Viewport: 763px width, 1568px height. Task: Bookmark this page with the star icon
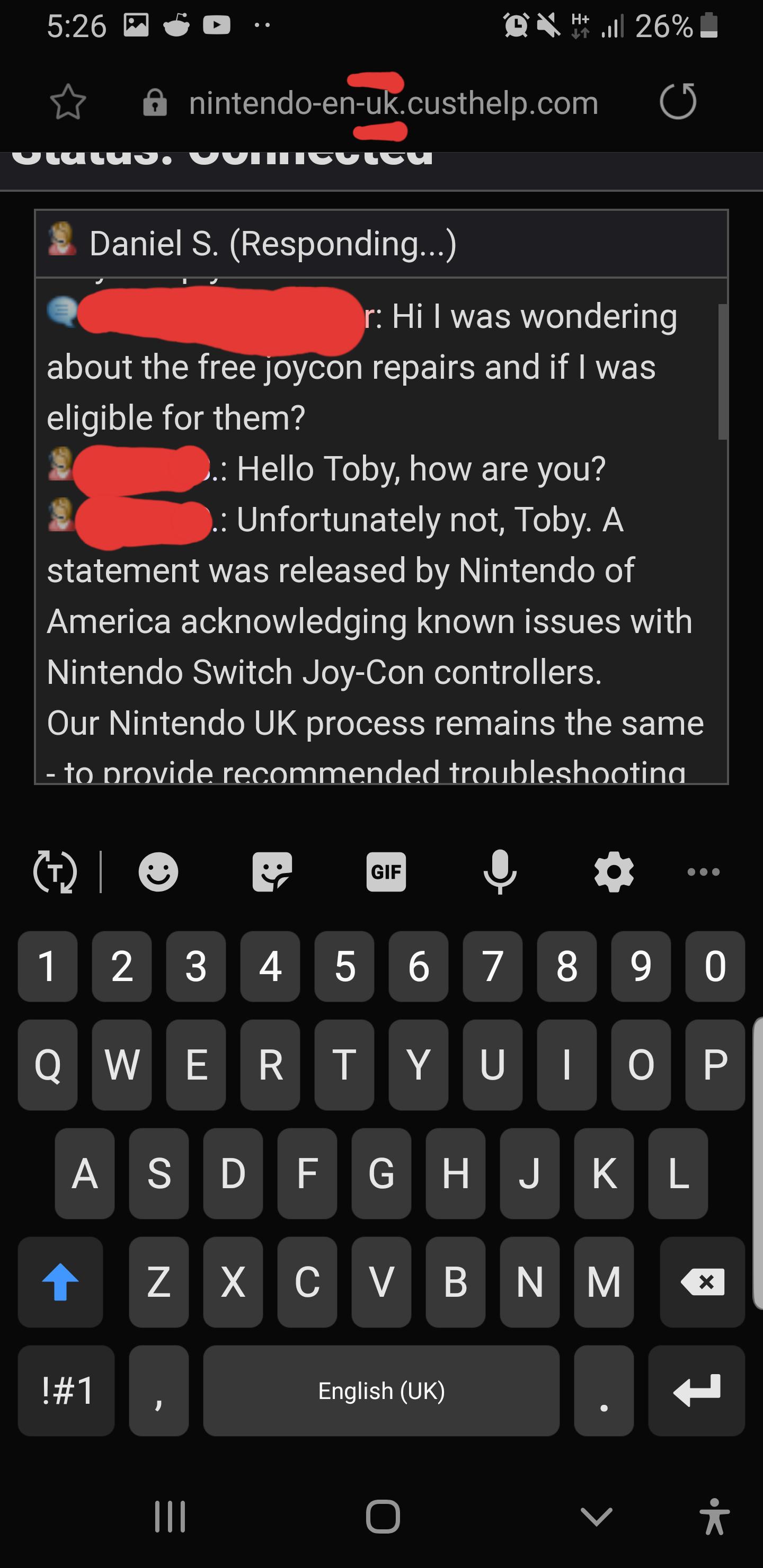click(68, 102)
